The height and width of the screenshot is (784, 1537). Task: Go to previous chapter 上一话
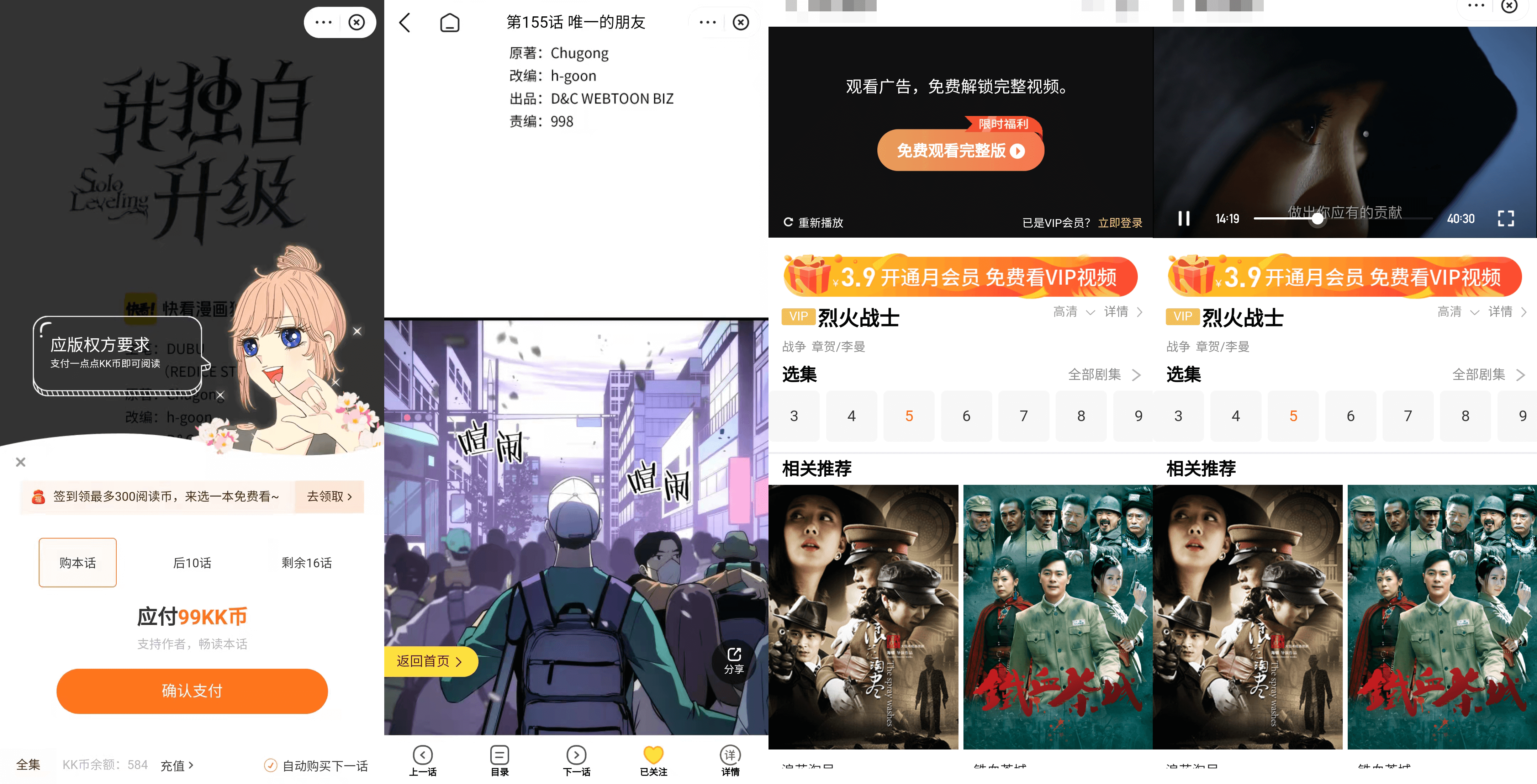tap(422, 760)
